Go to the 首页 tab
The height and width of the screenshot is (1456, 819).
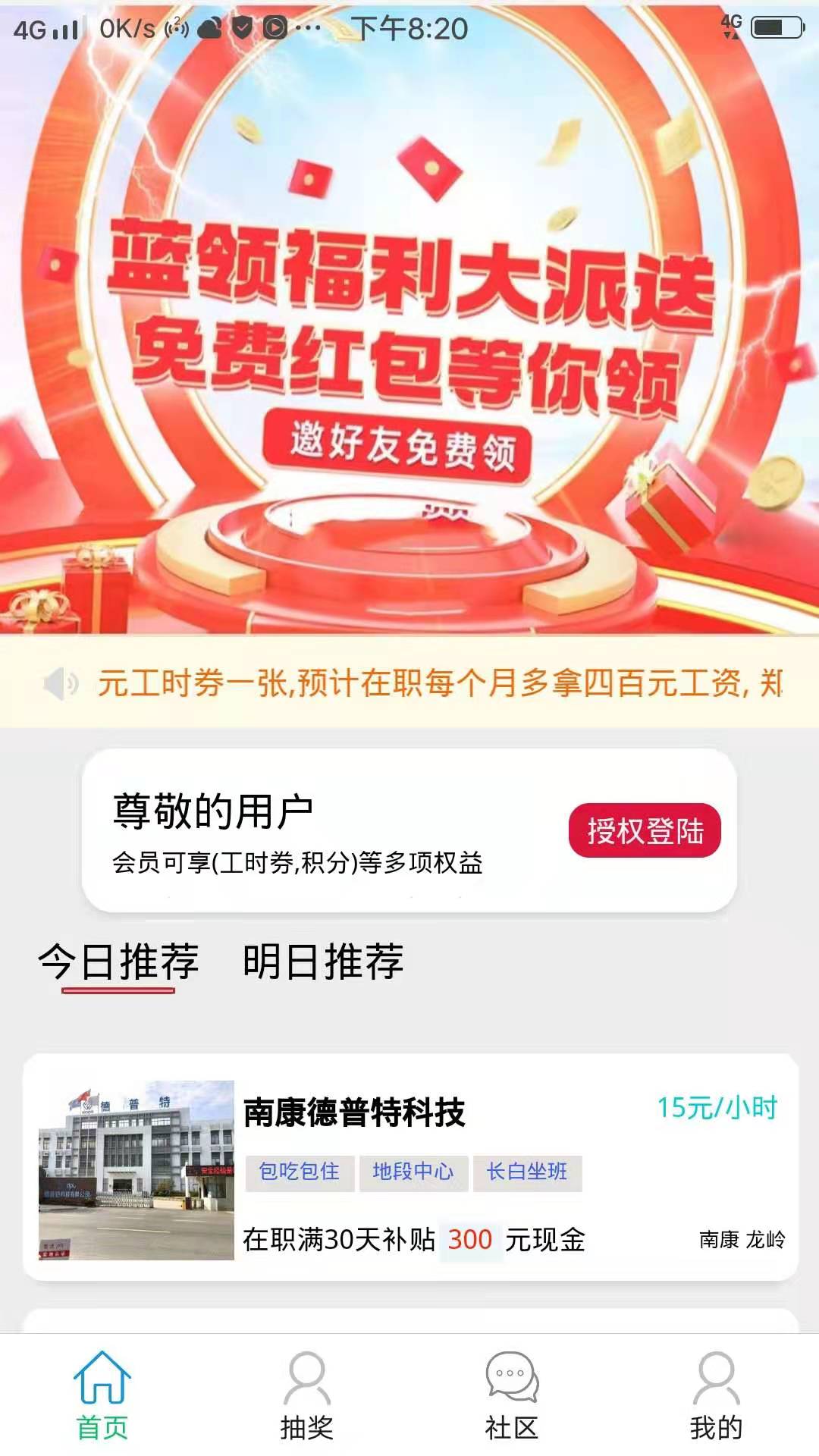coord(102,1395)
